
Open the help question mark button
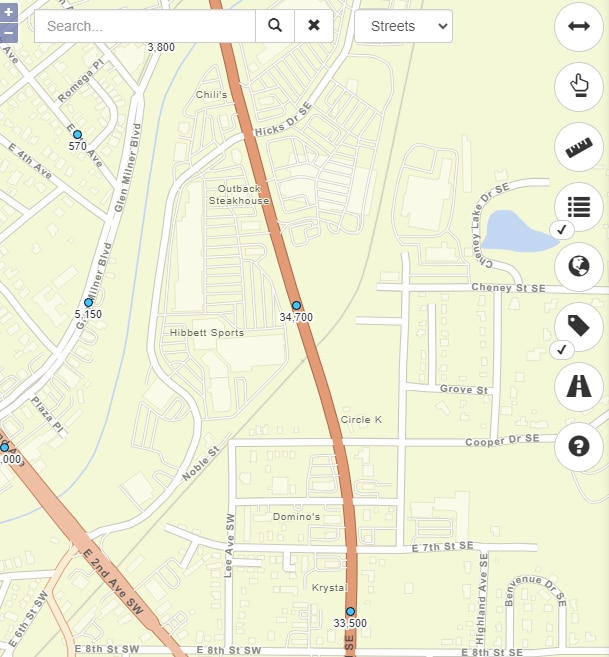(579, 446)
